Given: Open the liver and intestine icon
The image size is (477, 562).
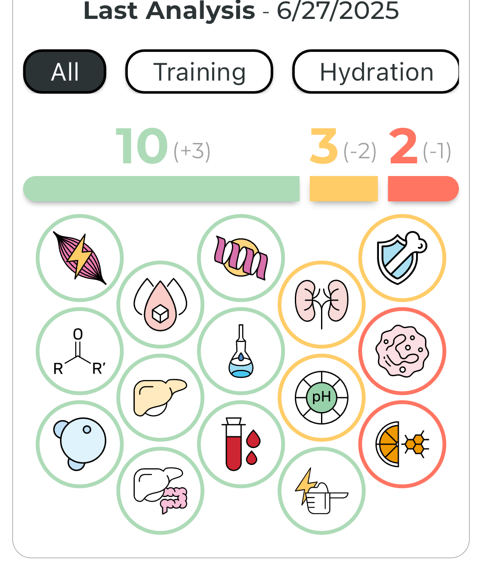Looking at the screenshot, I should [x=160, y=491].
